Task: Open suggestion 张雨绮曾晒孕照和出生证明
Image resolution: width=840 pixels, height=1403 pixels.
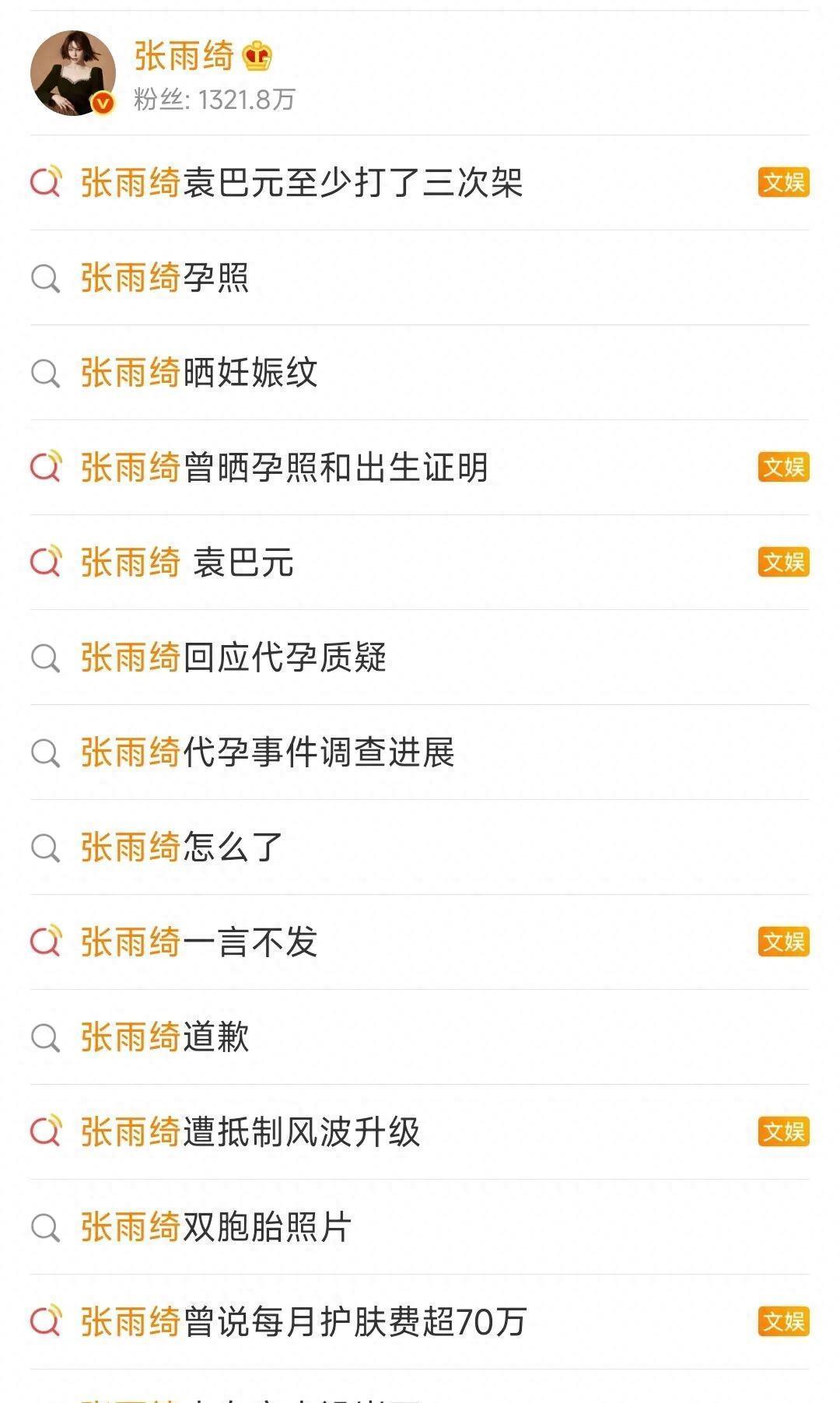Action: 285,468
